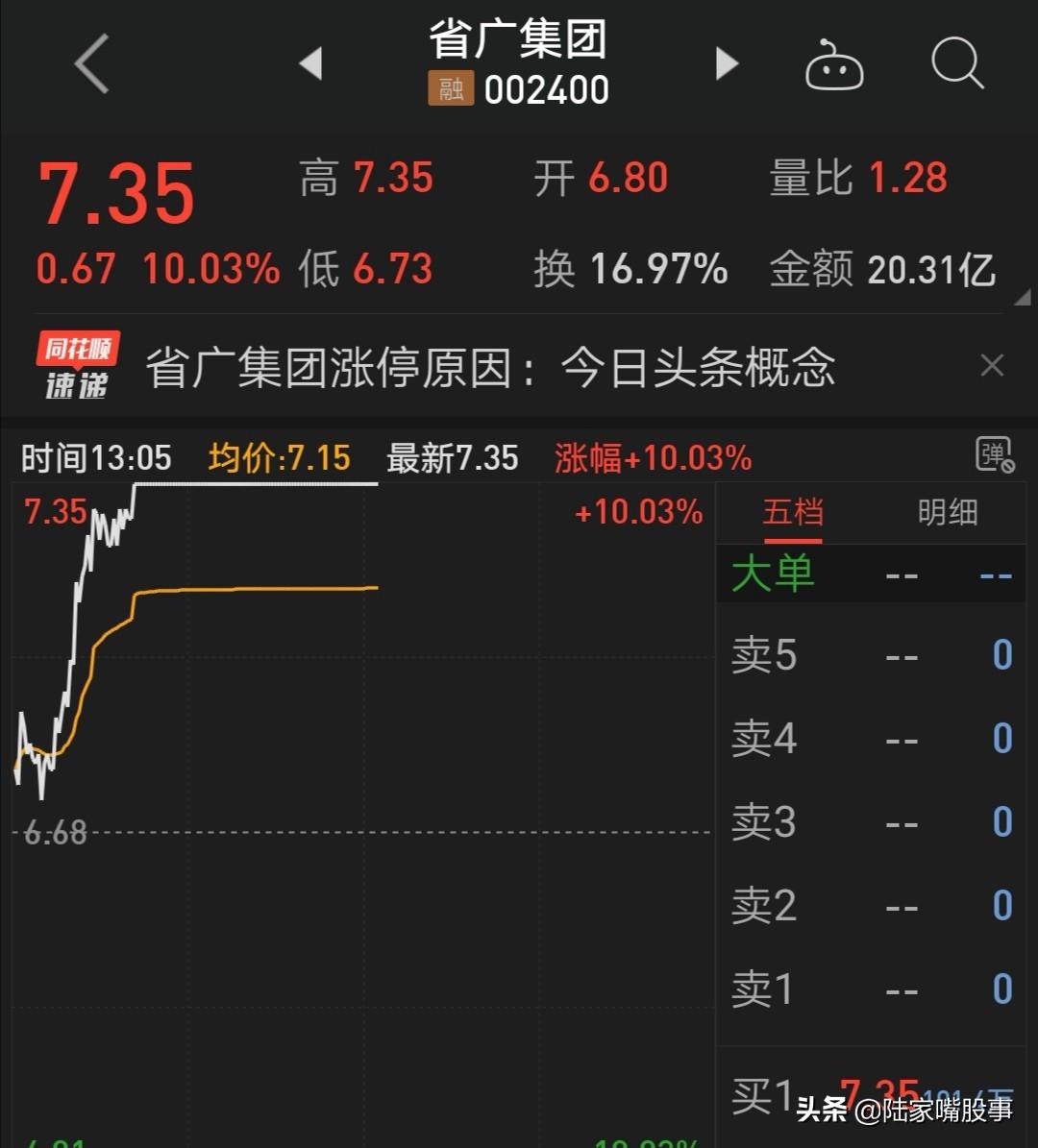The image size is (1038, 1148).
Task: Dismiss the 同花顺速递 news banner
Action: pyautogui.click(x=992, y=366)
